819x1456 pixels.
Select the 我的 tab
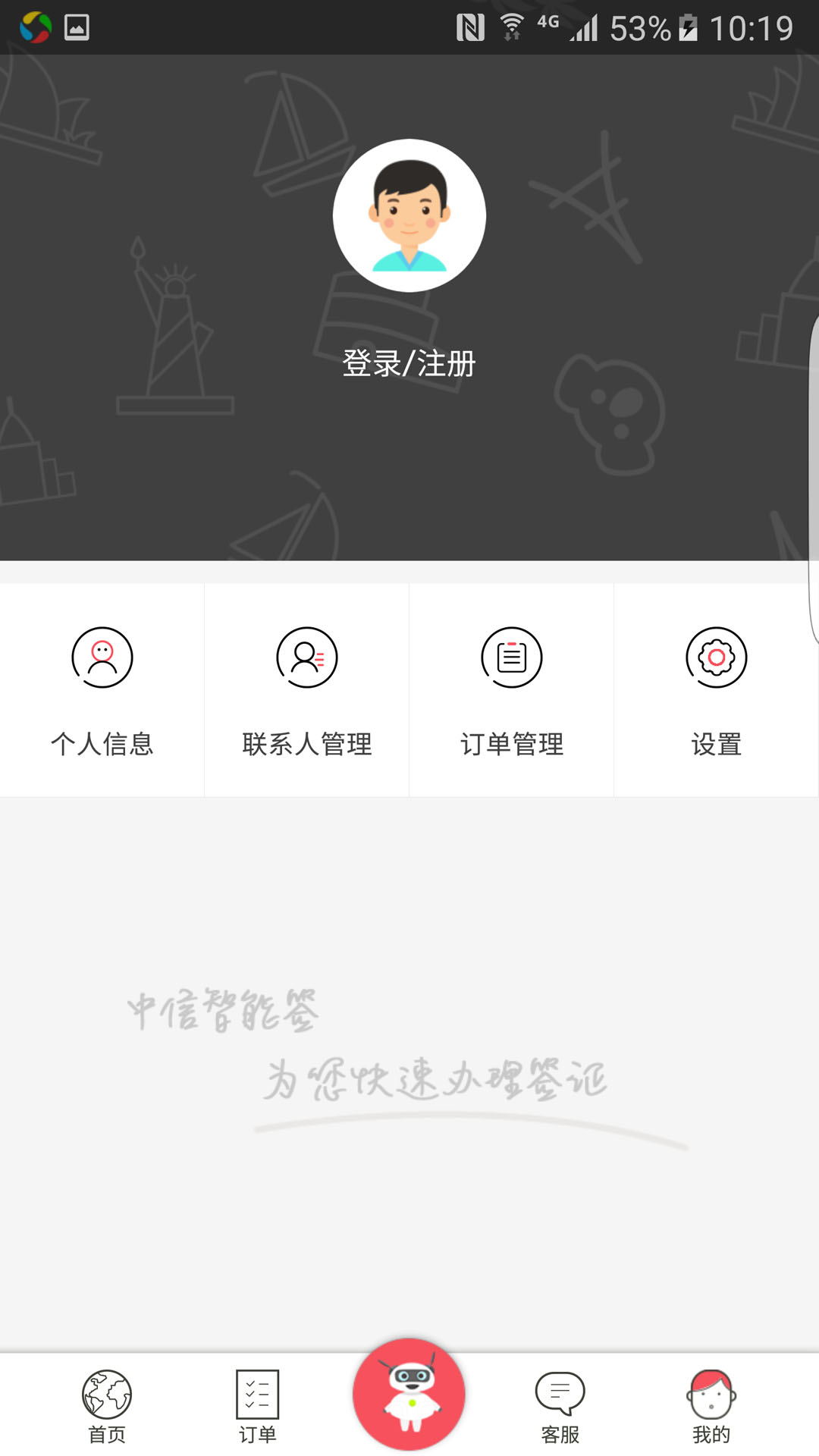pos(711,1410)
